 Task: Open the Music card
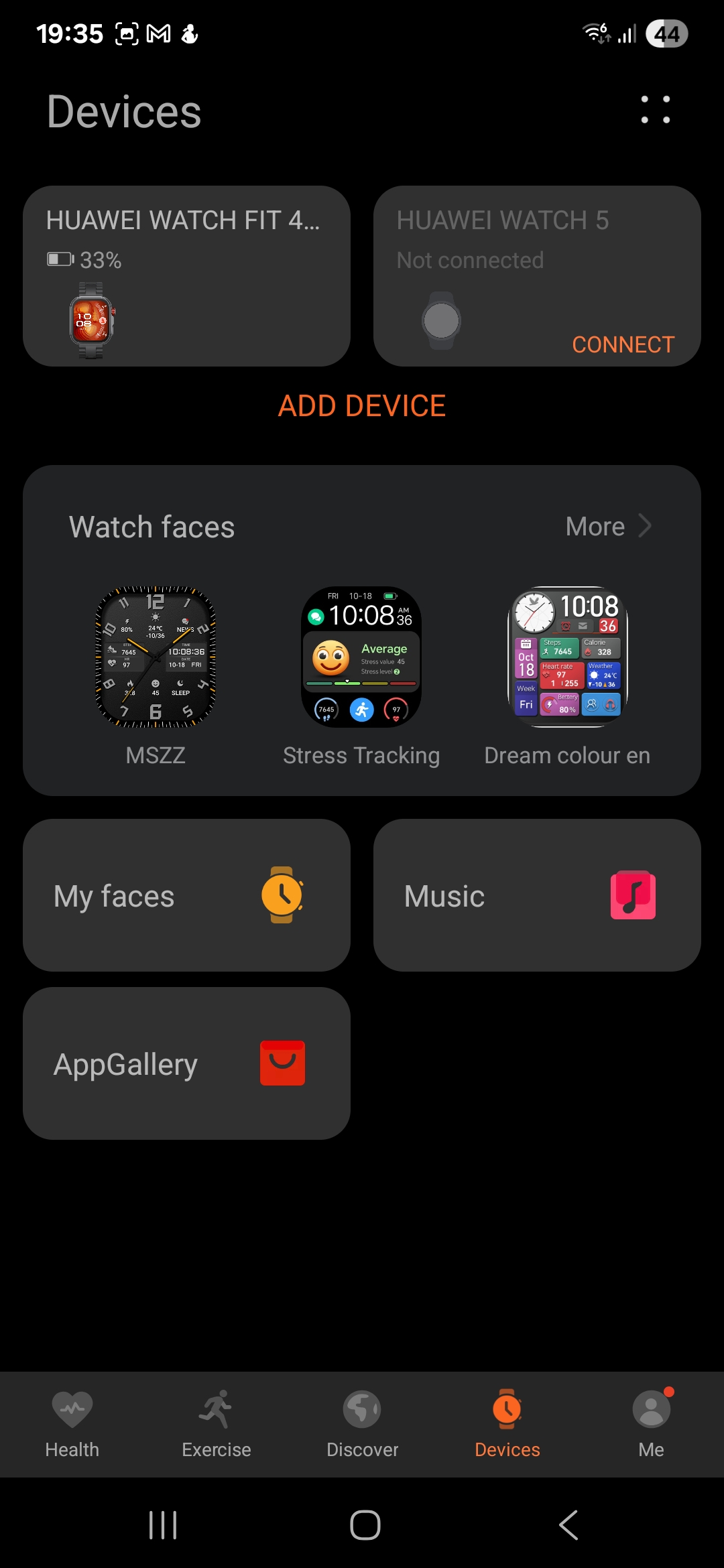coord(537,895)
